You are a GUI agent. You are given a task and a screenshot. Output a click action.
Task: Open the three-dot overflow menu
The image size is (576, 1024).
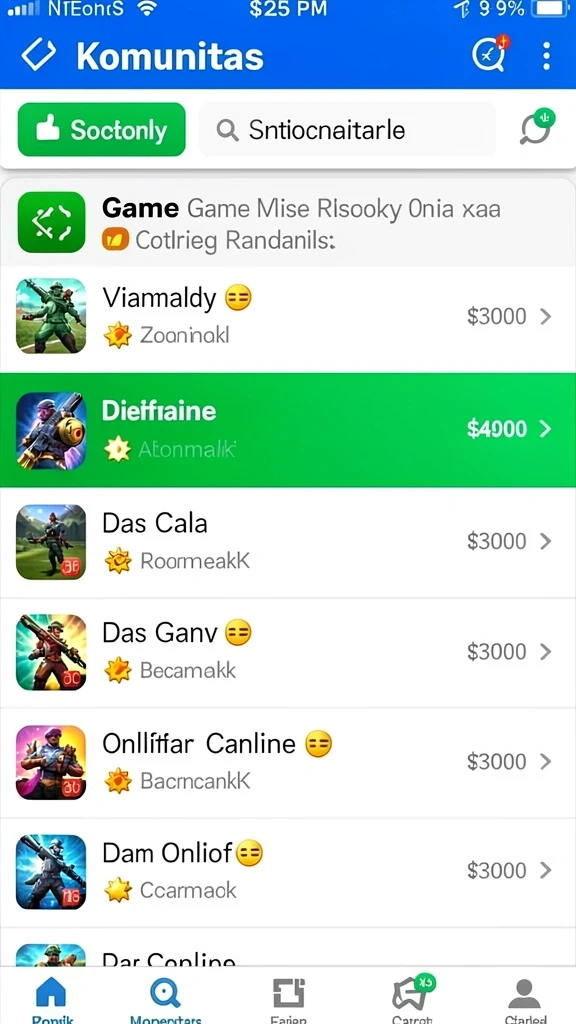click(546, 56)
